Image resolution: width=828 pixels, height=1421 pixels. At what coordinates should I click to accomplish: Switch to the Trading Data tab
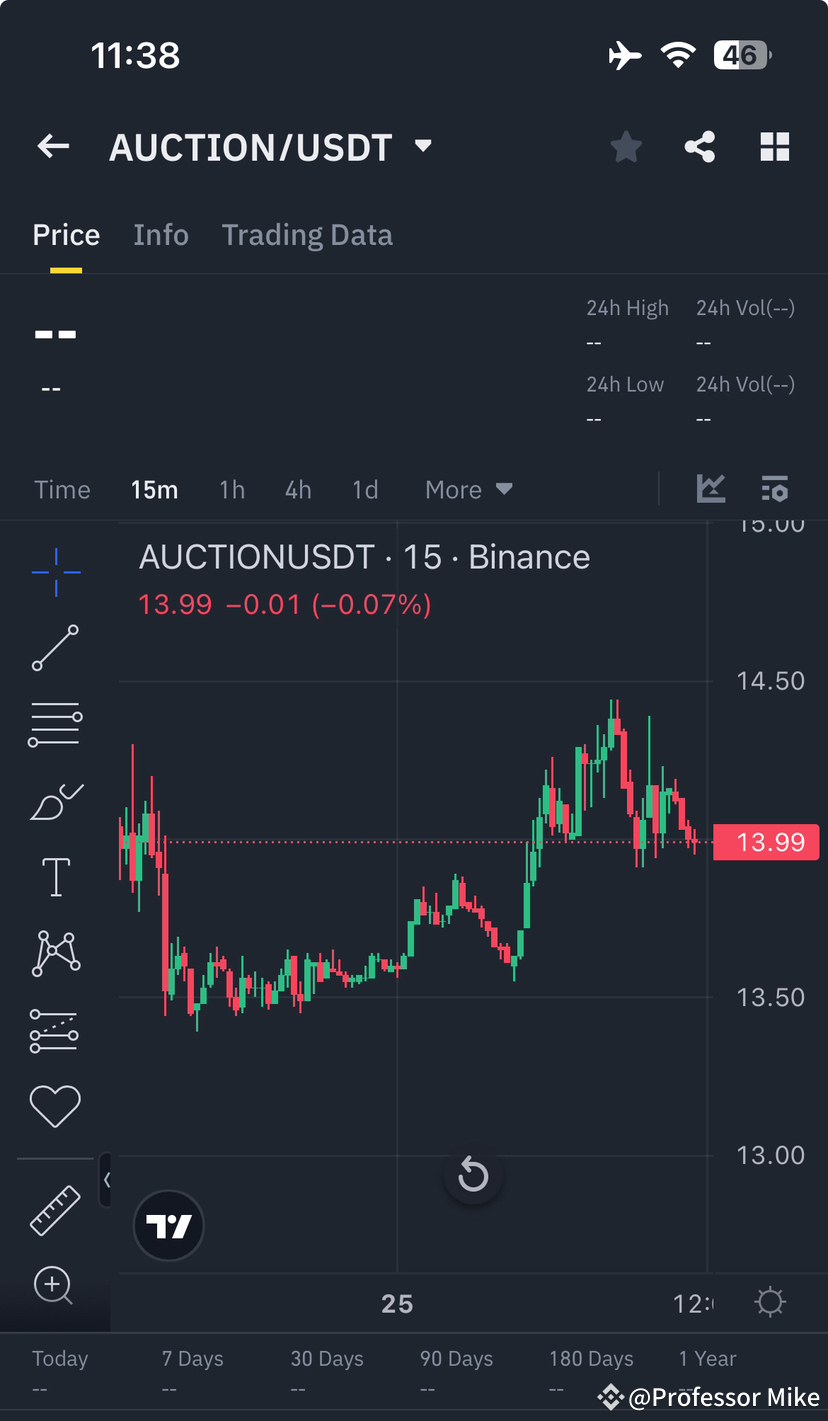coord(307,234)
